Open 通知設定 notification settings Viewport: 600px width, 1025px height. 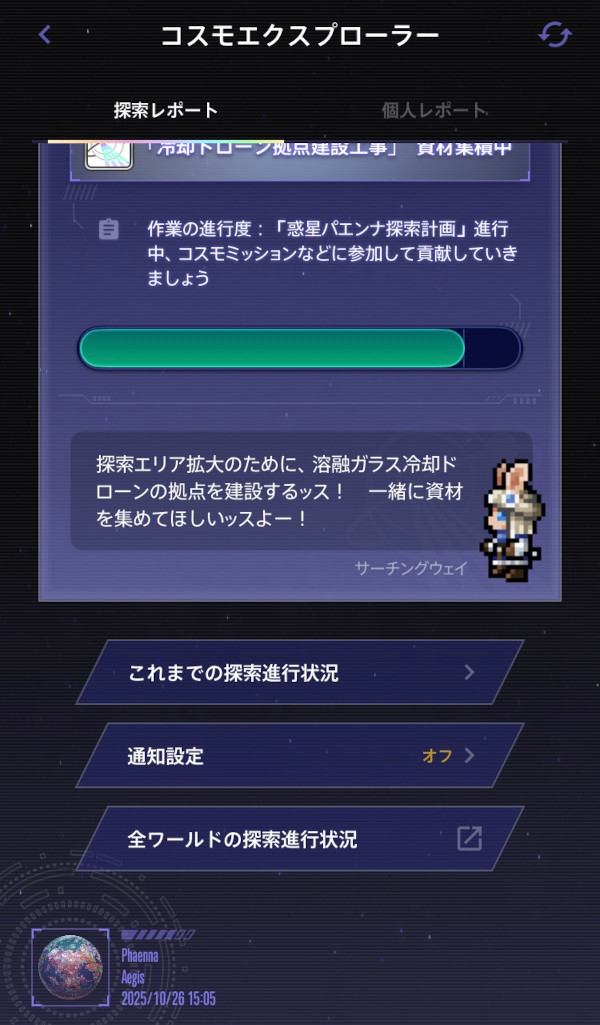pyautogui.click(x=300, y=756)
